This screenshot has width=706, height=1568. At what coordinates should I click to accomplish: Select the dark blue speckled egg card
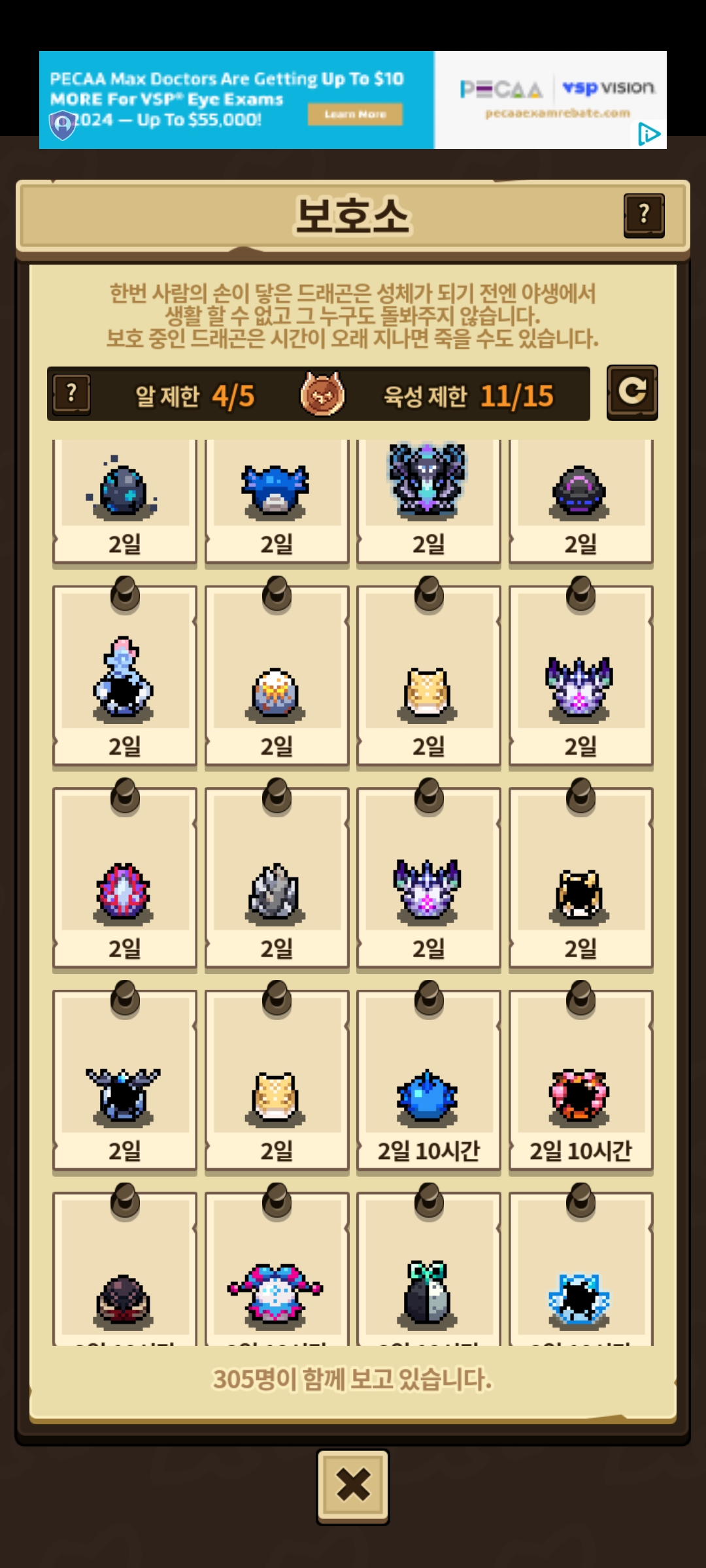[x=124, y=497]
